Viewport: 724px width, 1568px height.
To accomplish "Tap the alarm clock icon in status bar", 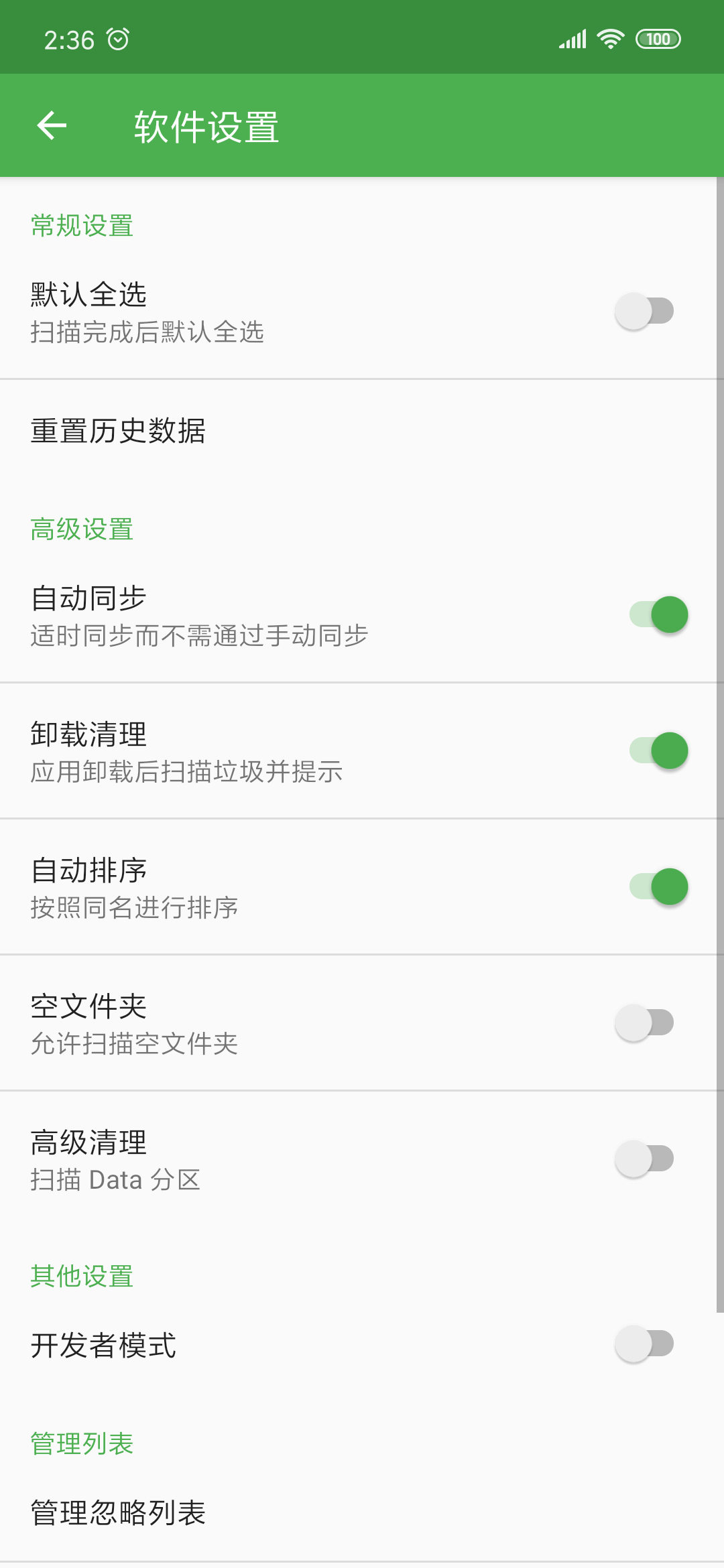I will click(118, 40).
